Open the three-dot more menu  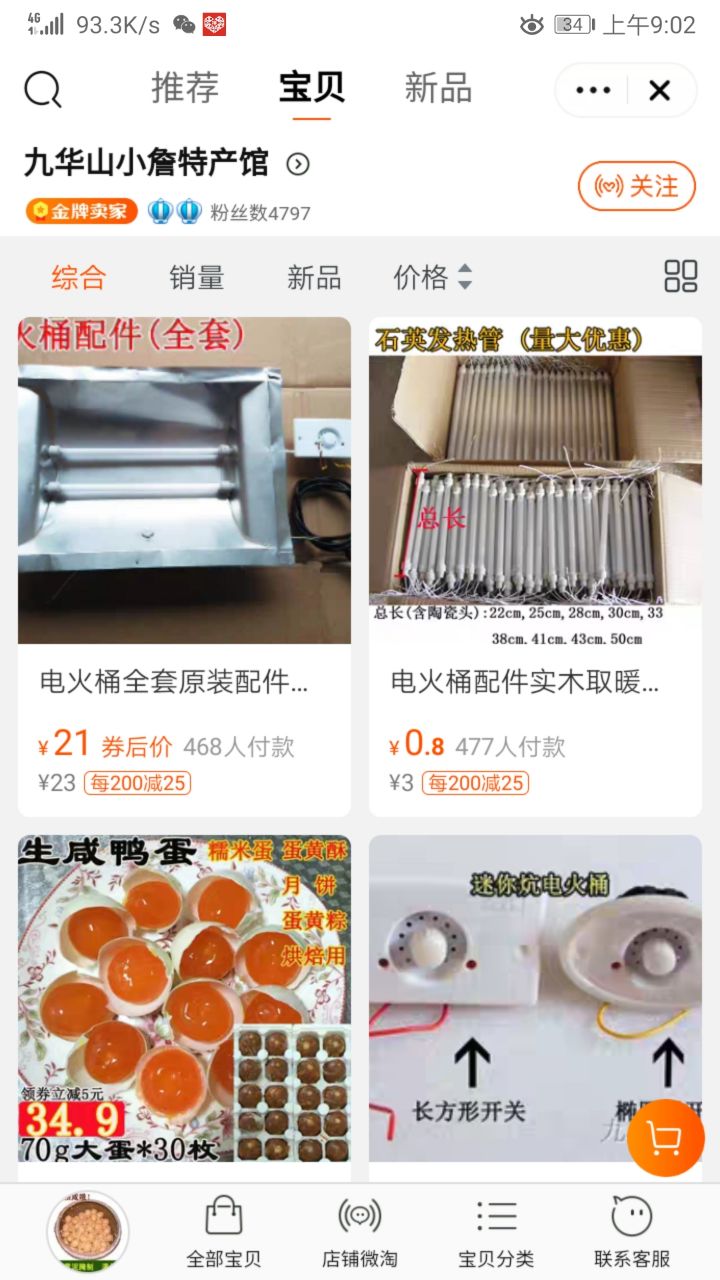[x=593, y=91]
